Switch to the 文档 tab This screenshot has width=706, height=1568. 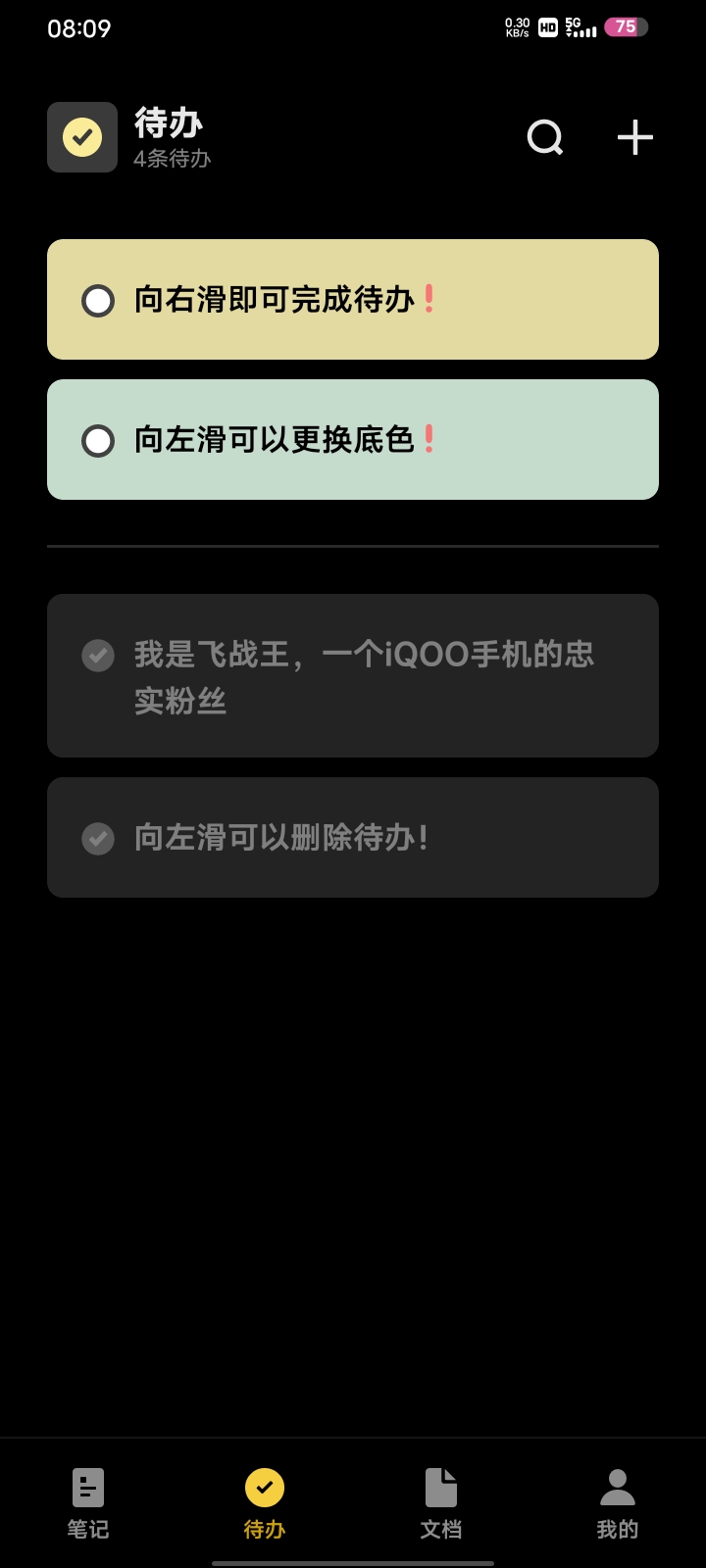(441, 1502)
